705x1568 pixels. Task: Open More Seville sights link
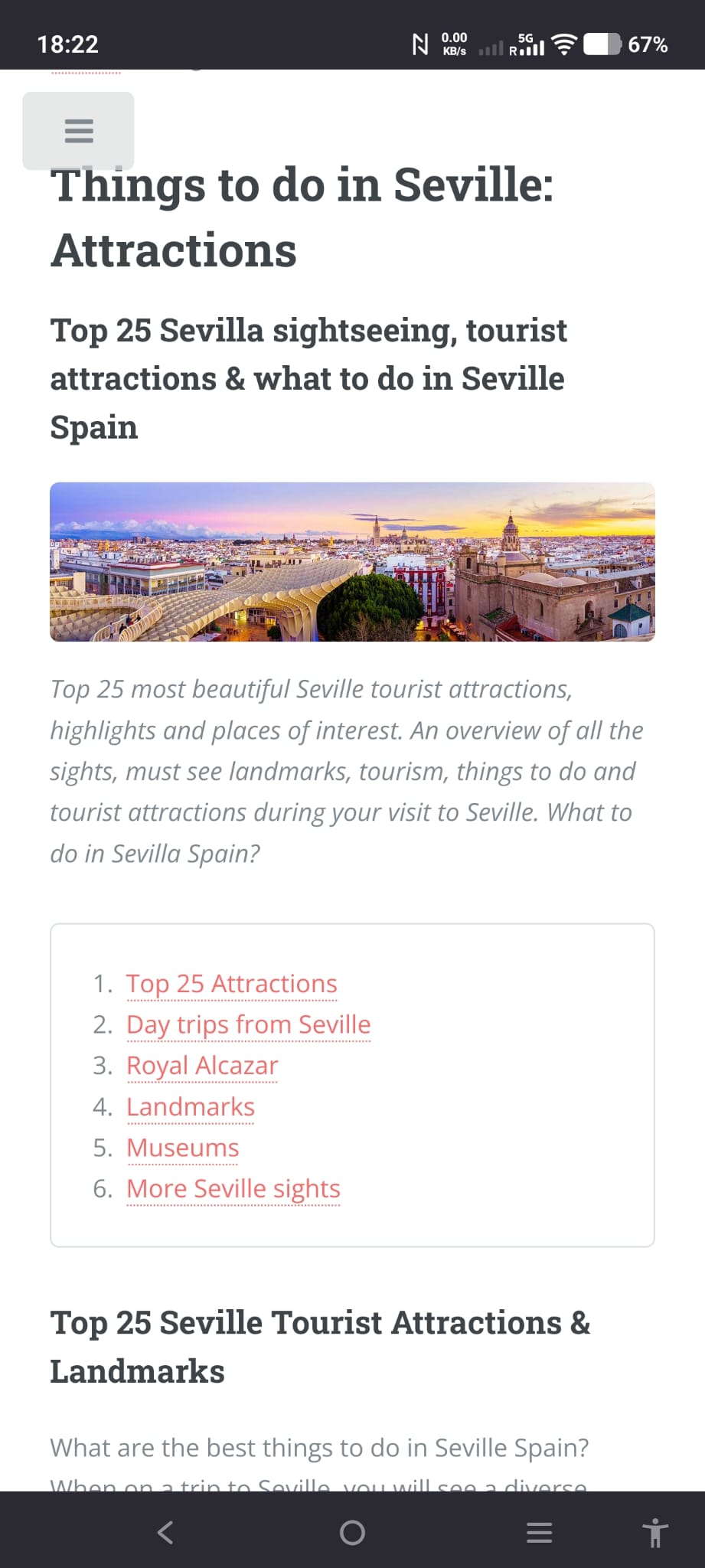click(233, 1189)
